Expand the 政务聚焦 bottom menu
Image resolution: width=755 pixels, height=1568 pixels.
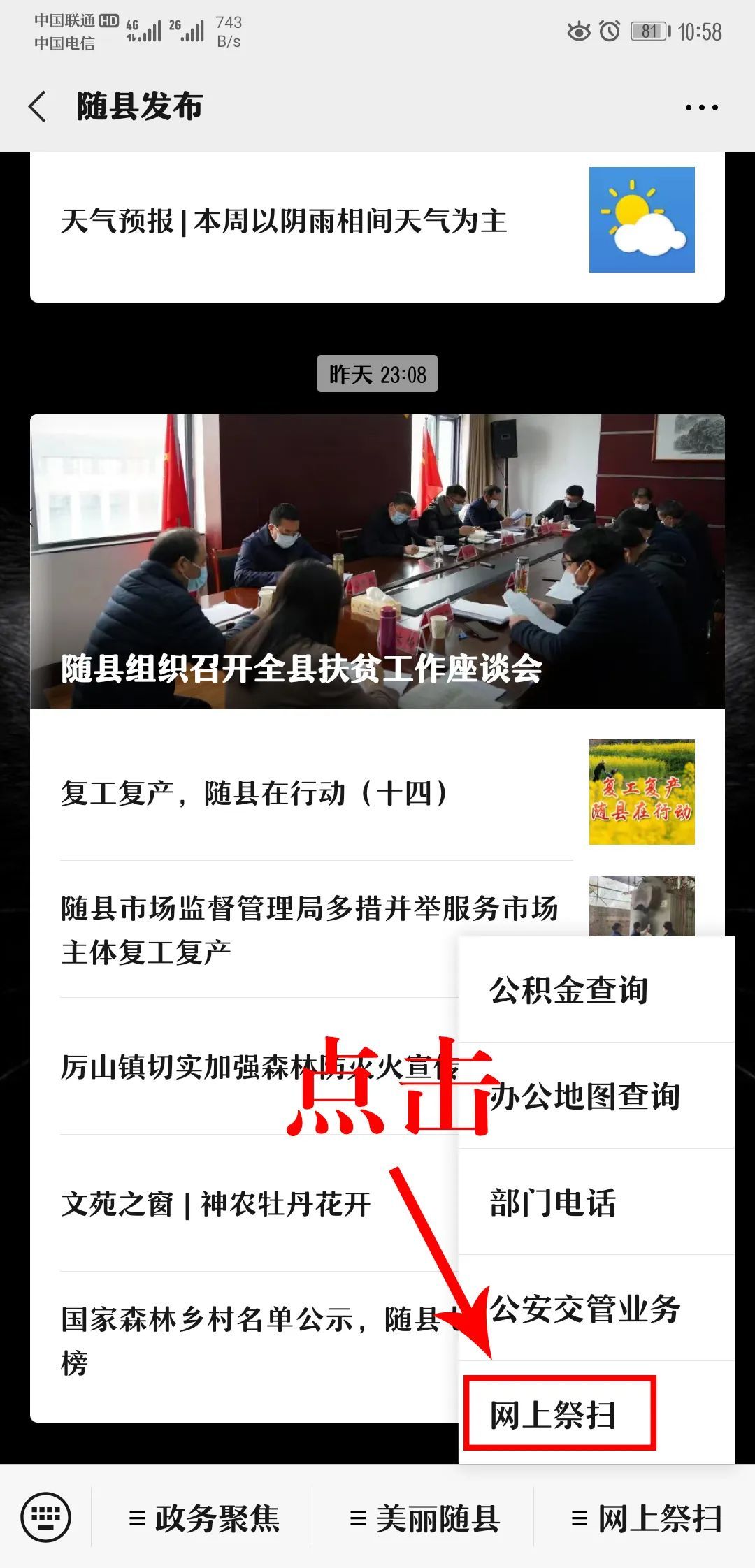coord(203,1518)
